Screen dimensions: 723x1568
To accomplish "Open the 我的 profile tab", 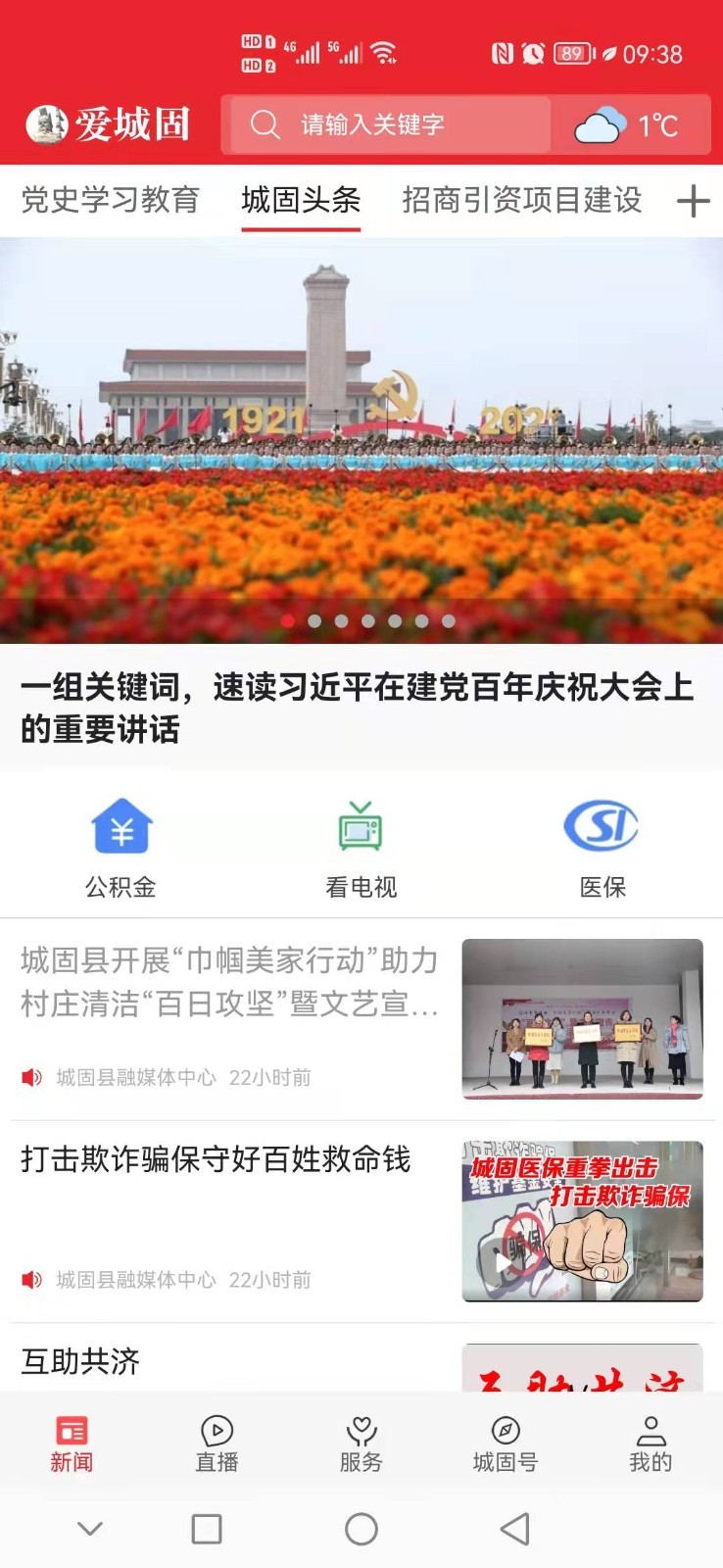I will click(x=651, y=1444).
